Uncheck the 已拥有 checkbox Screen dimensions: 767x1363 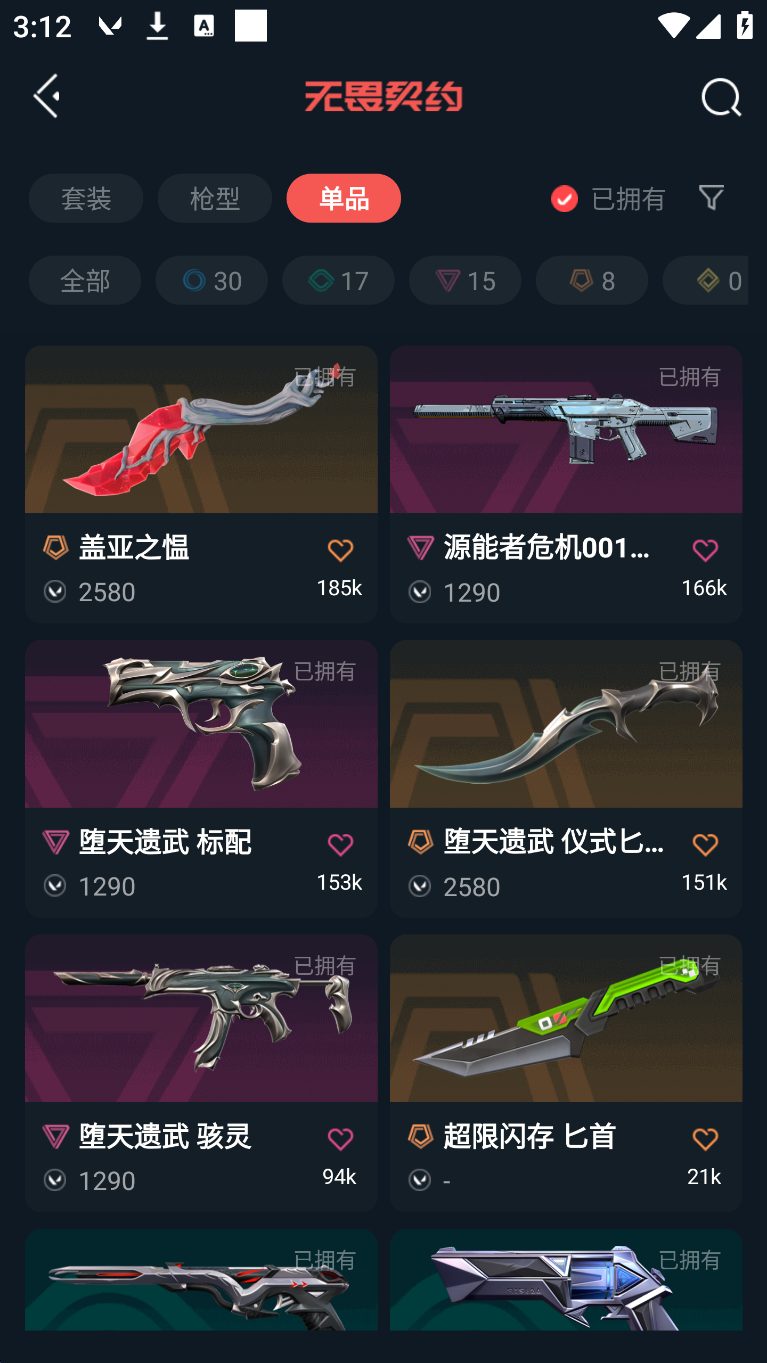(x=564, y=199)
